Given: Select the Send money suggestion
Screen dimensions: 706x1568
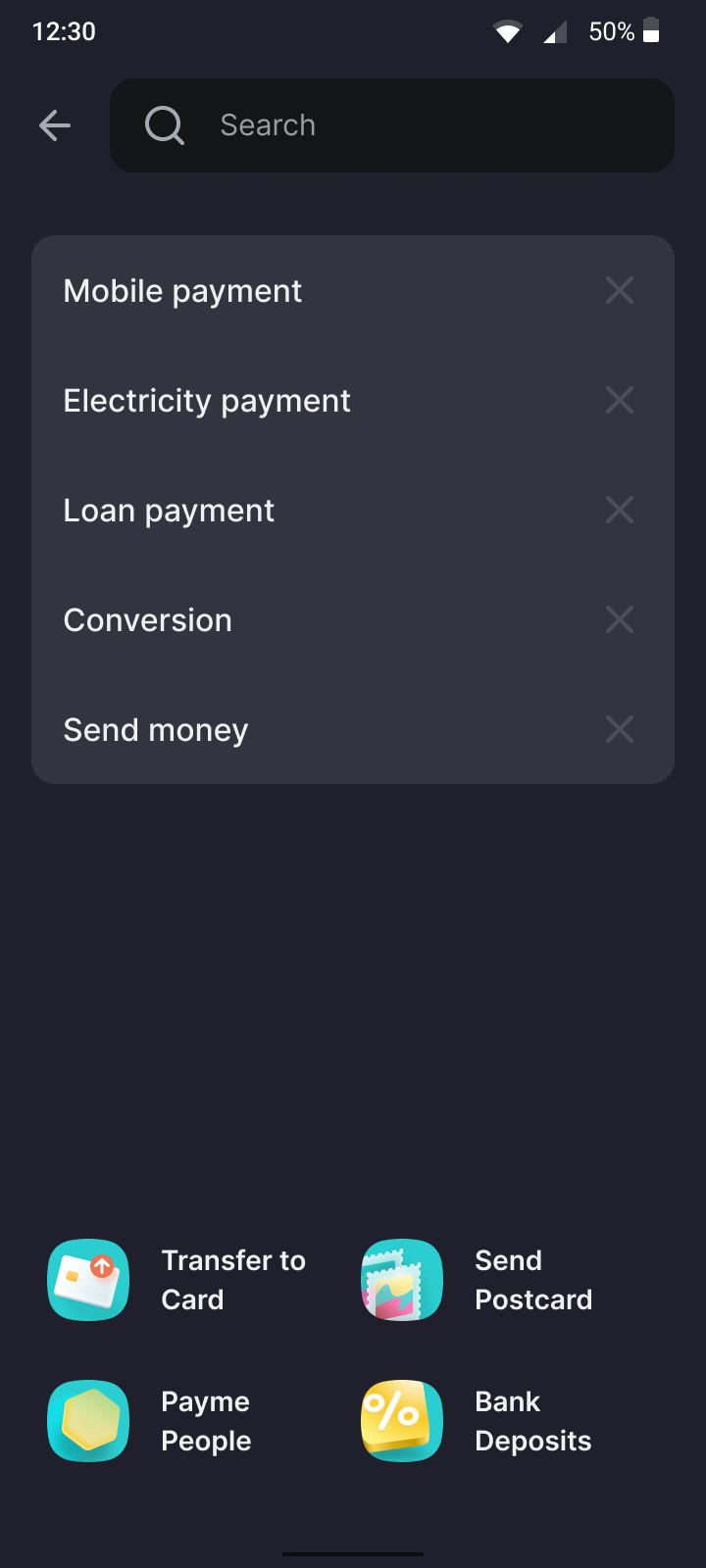Looking at the screenshot, I should (x=156, y=730).
